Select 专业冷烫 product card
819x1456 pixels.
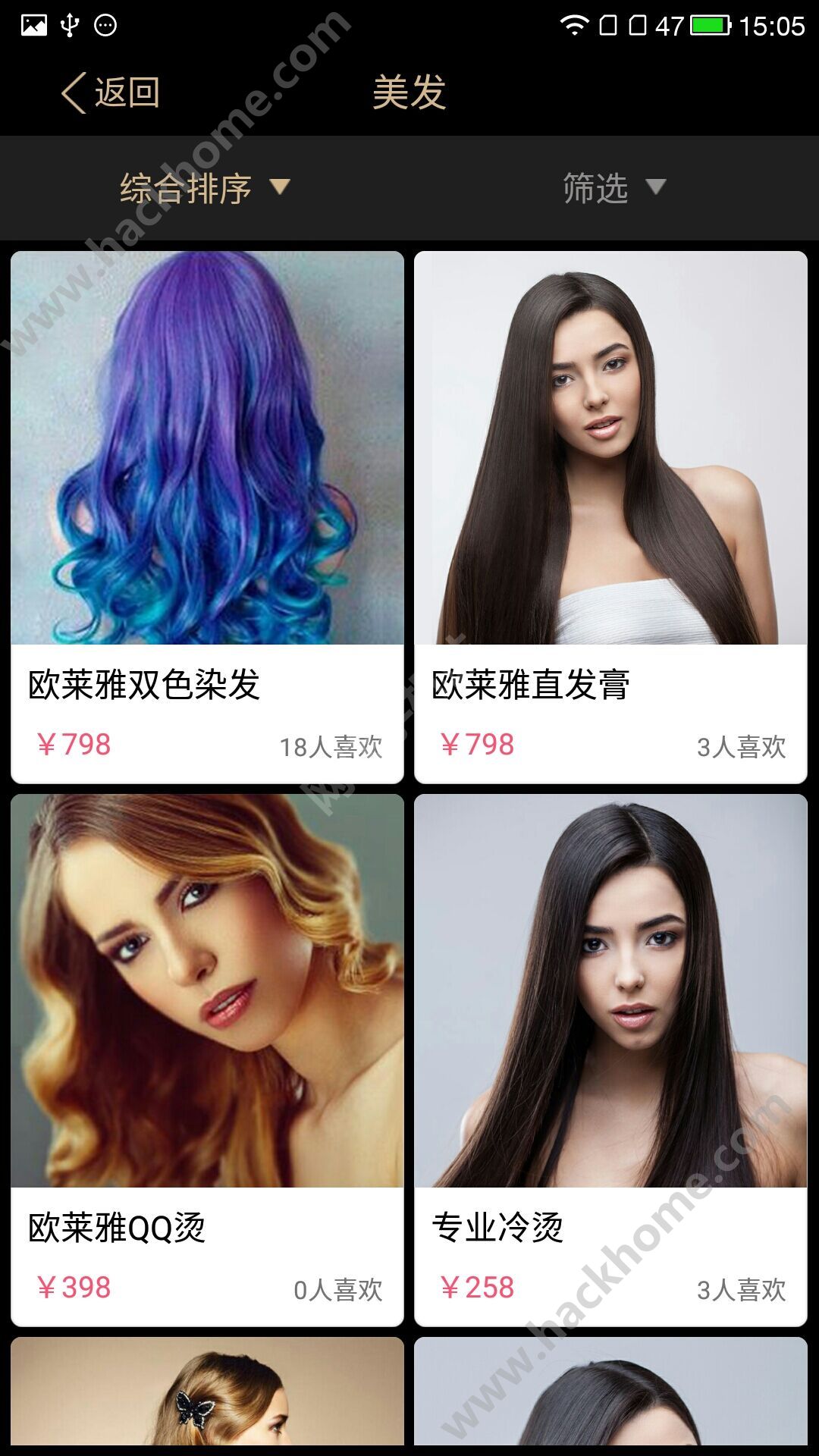tap(610, 1059)
